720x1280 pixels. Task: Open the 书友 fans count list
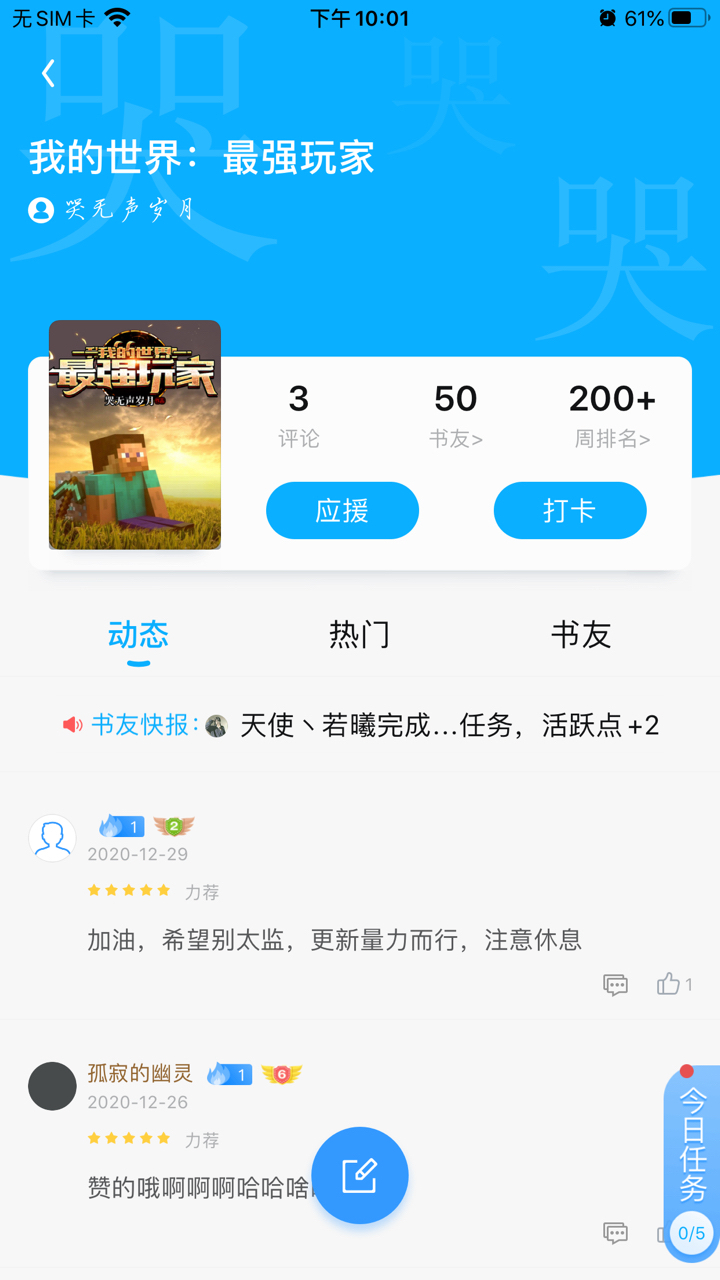tap(455, 414)
